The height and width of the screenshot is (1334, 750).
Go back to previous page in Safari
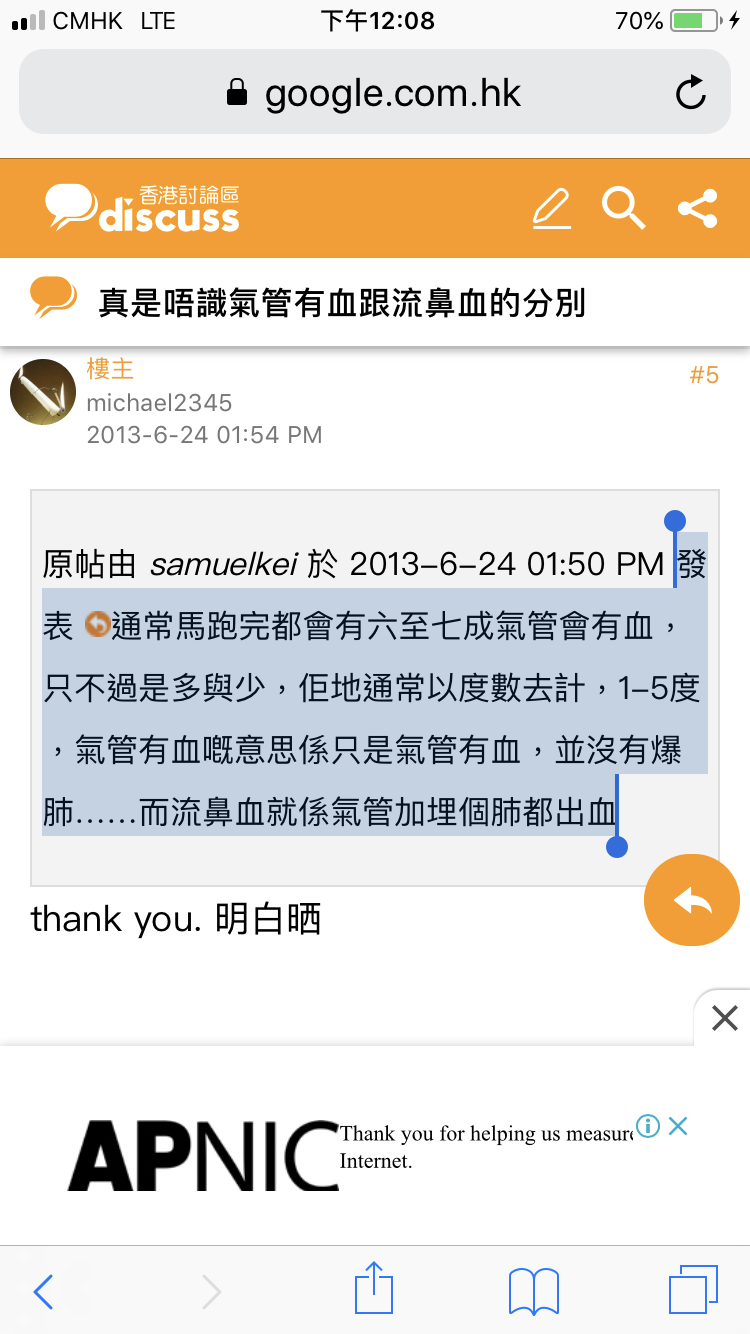tap(43, 1292)
